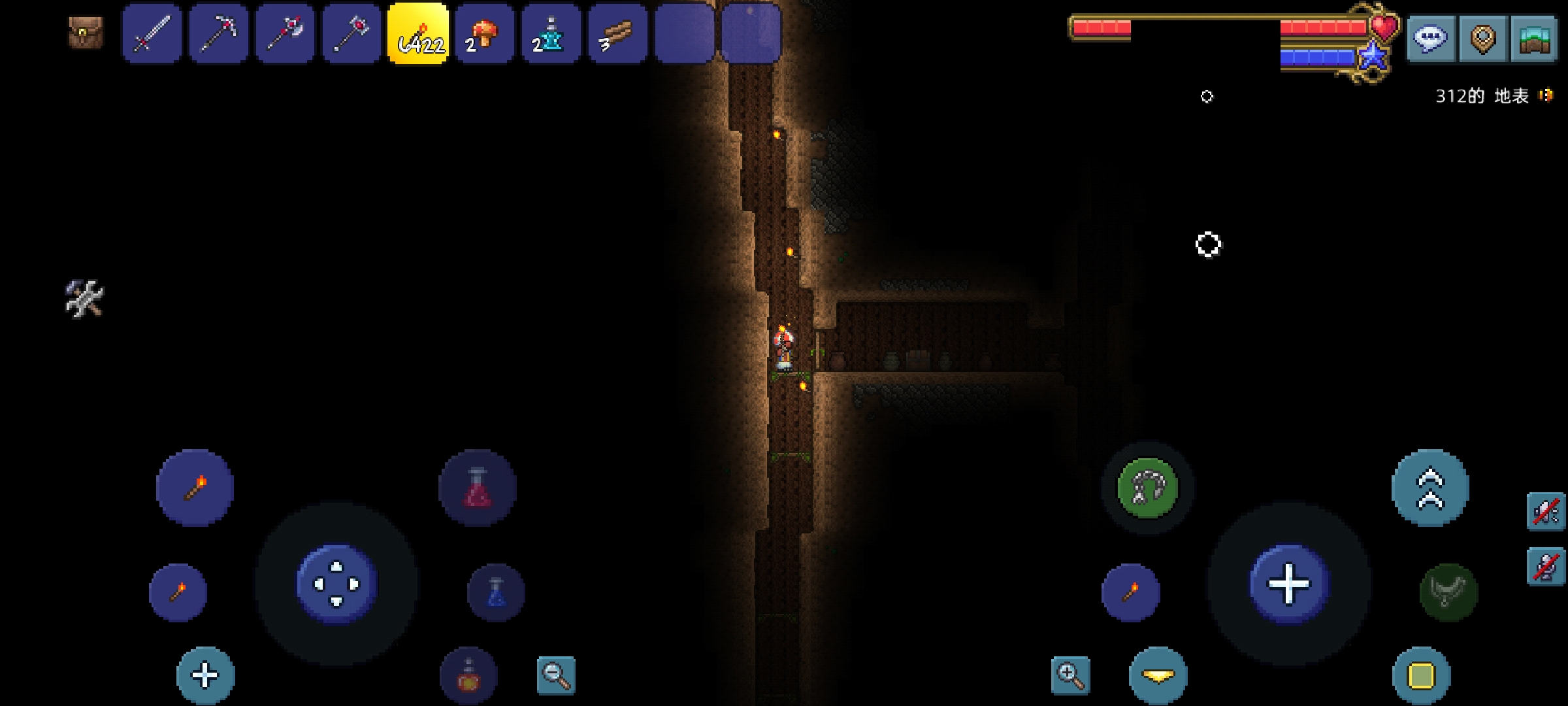Tap the yellow square smart cursor button
The width and height of the screenshot is (1568, 706).
(1421, 676)
